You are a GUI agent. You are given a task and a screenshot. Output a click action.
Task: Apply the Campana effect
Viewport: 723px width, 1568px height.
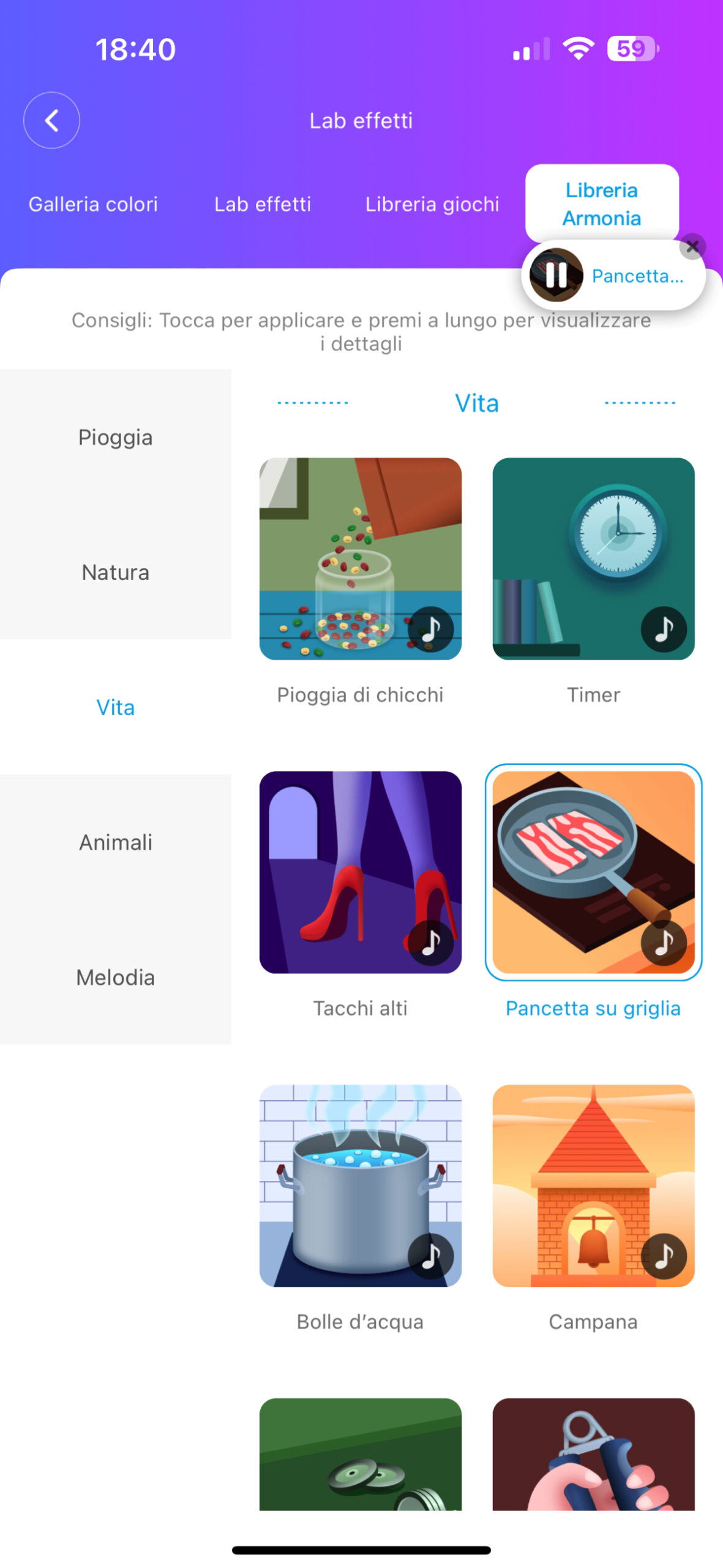tap(593, 1186)
